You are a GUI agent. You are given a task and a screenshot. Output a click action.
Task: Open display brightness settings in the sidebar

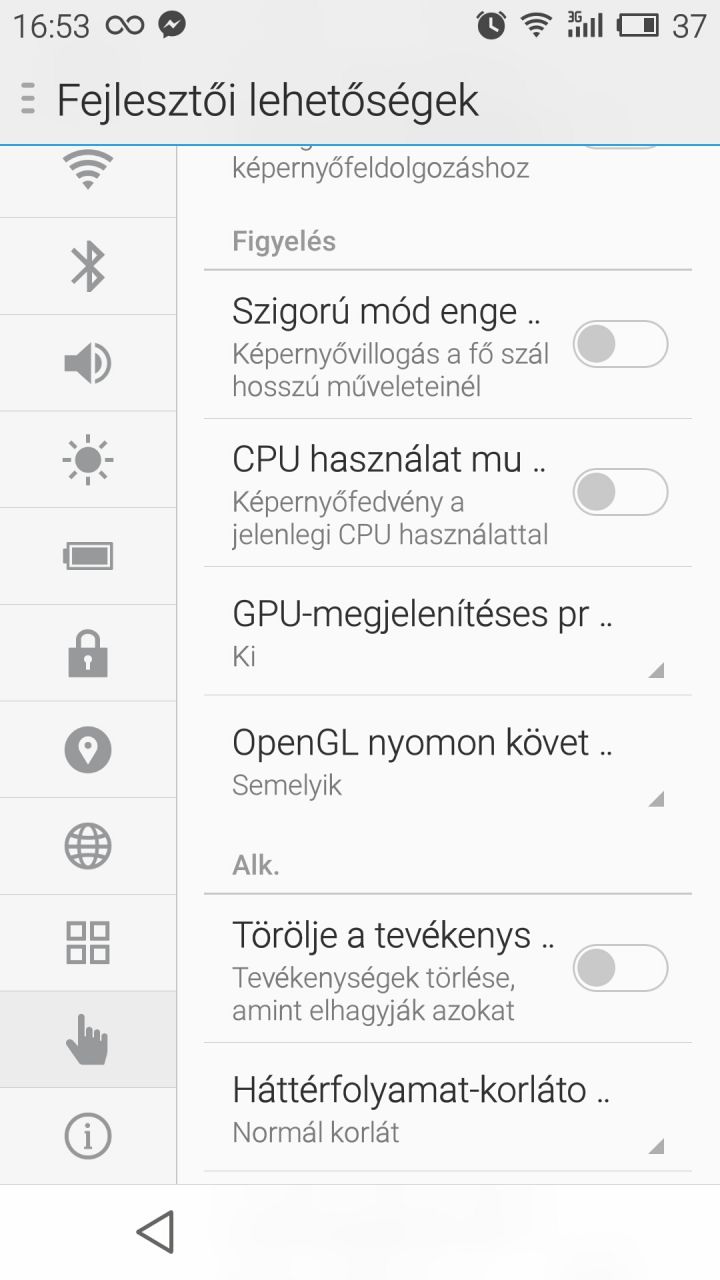coord(88,459)
